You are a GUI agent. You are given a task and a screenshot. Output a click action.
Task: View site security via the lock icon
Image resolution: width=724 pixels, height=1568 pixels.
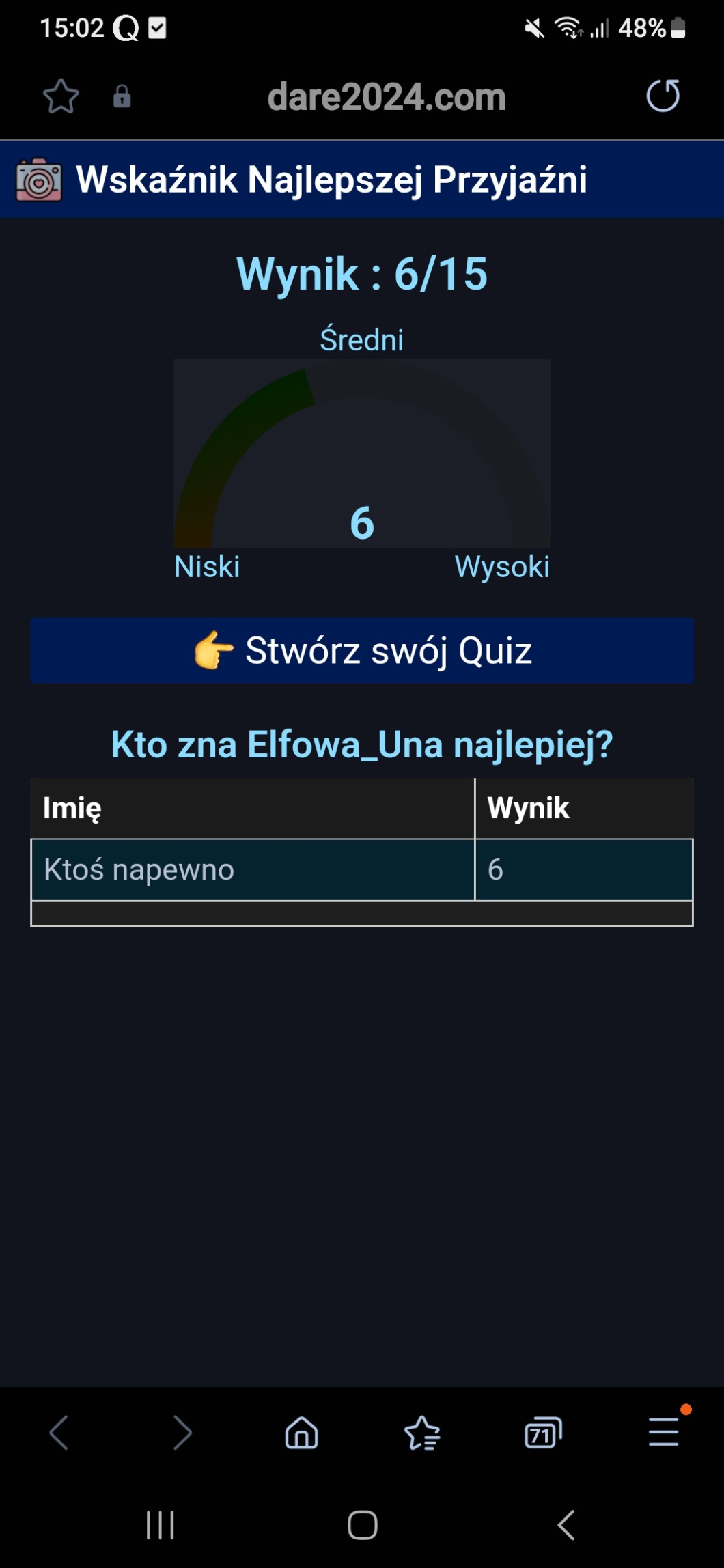coord(122,96)
